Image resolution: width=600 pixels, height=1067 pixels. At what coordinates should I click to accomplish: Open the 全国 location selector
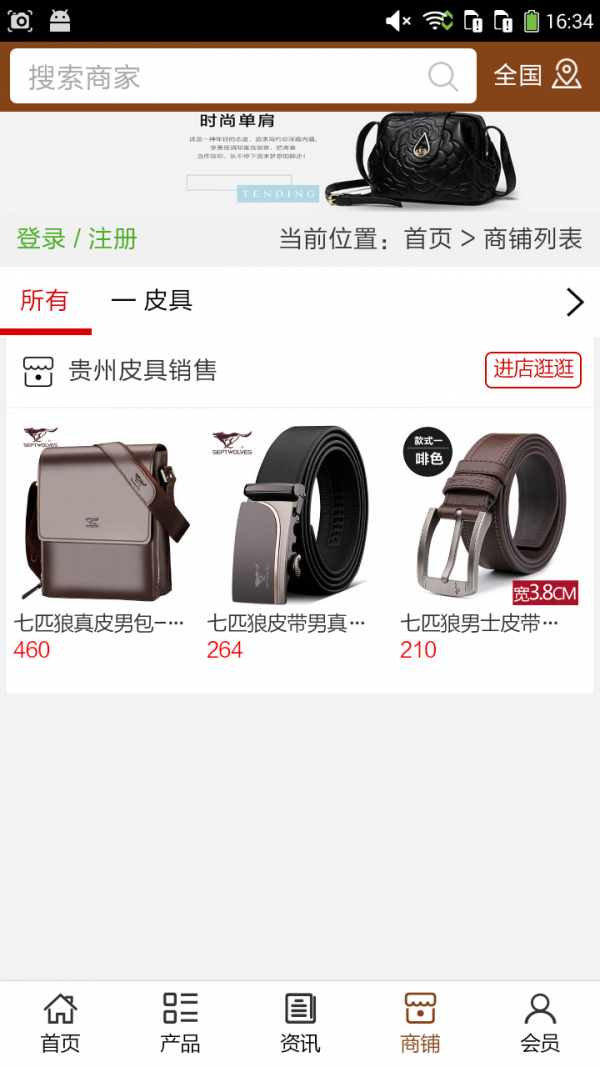[x=537, y=75]
